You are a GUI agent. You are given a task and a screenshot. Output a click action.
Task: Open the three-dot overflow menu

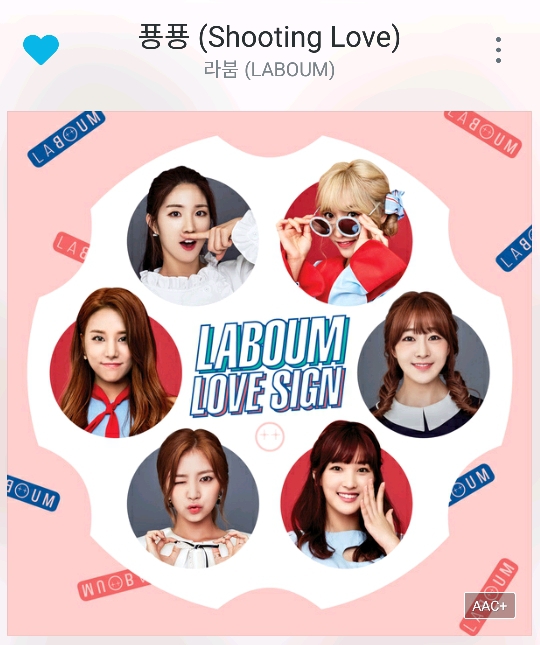(498, 50)
